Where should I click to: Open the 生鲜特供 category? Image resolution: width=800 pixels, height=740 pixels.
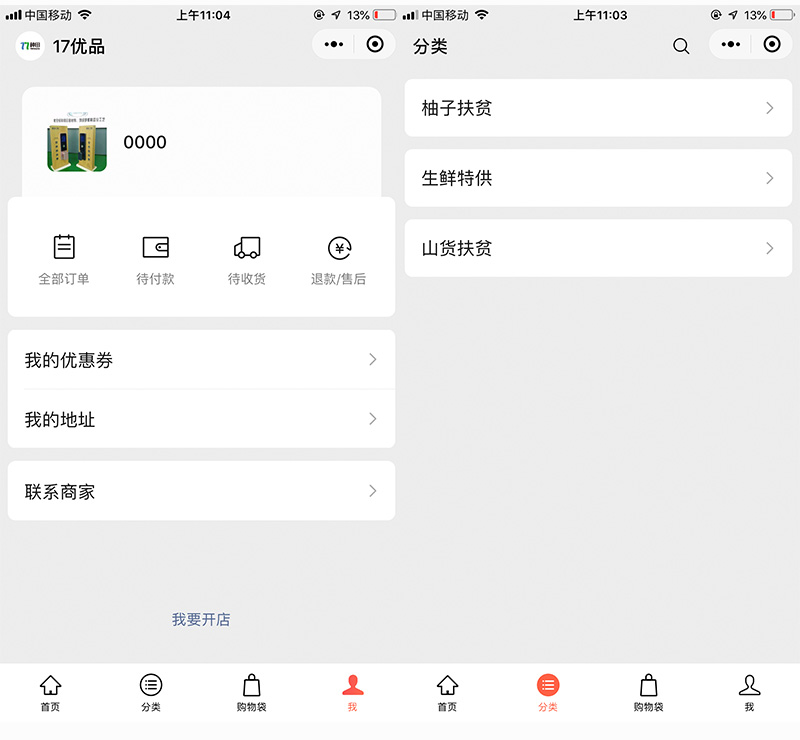pos(598,178)
